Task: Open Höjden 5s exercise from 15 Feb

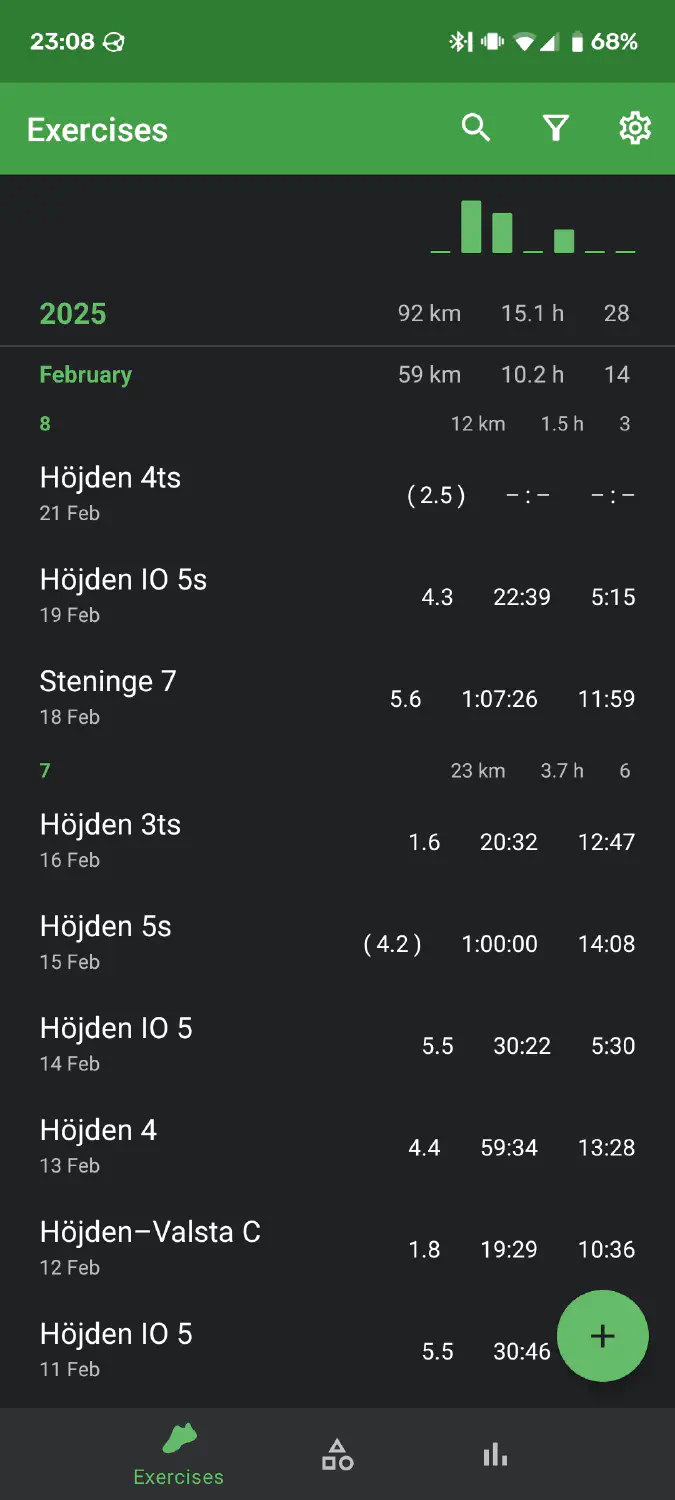Action: [x=337, y=943]
